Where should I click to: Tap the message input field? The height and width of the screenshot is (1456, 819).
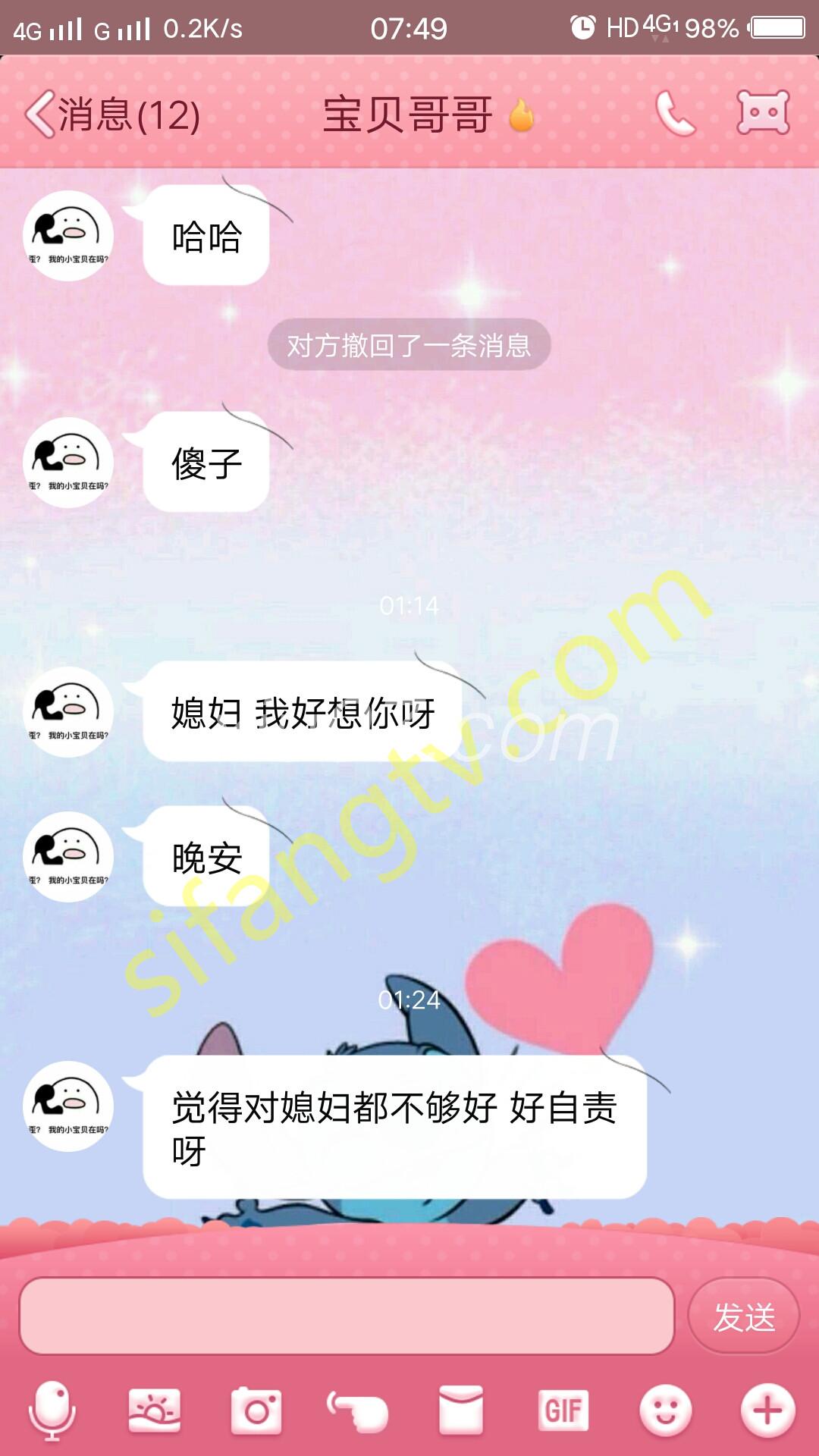[347, 1316]
